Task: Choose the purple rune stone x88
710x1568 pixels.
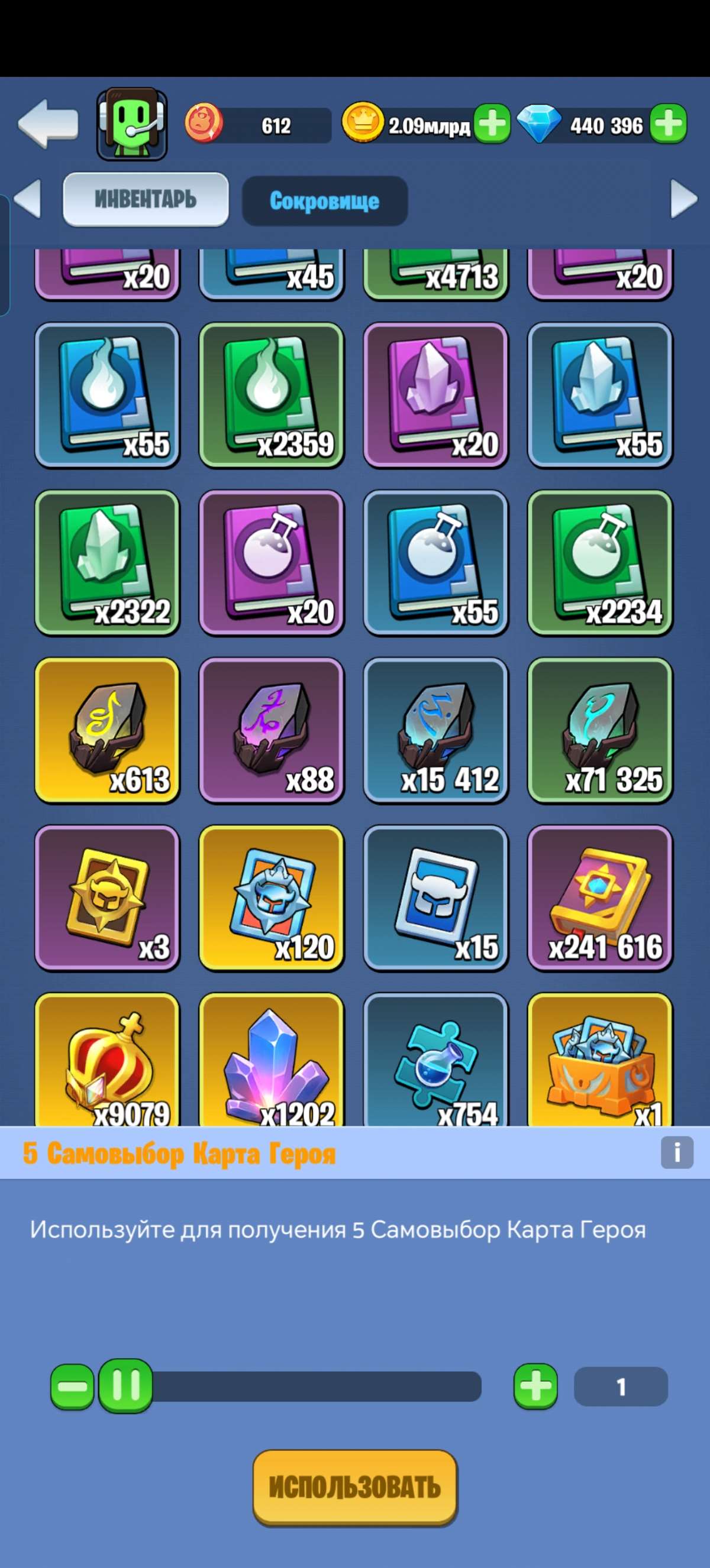Action: pyautogui.click(x=271, y=730)
